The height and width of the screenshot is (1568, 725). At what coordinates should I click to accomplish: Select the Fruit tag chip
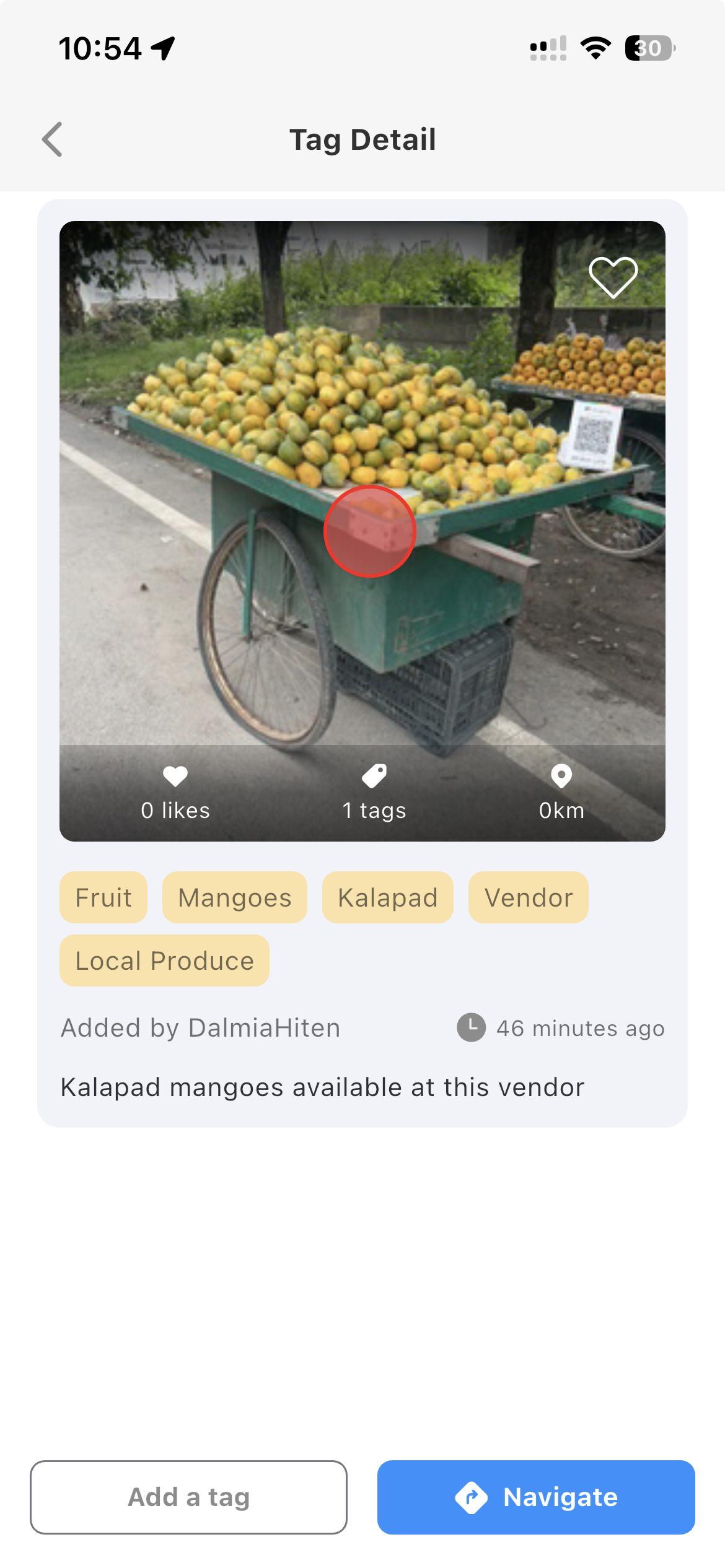(103, 897)
